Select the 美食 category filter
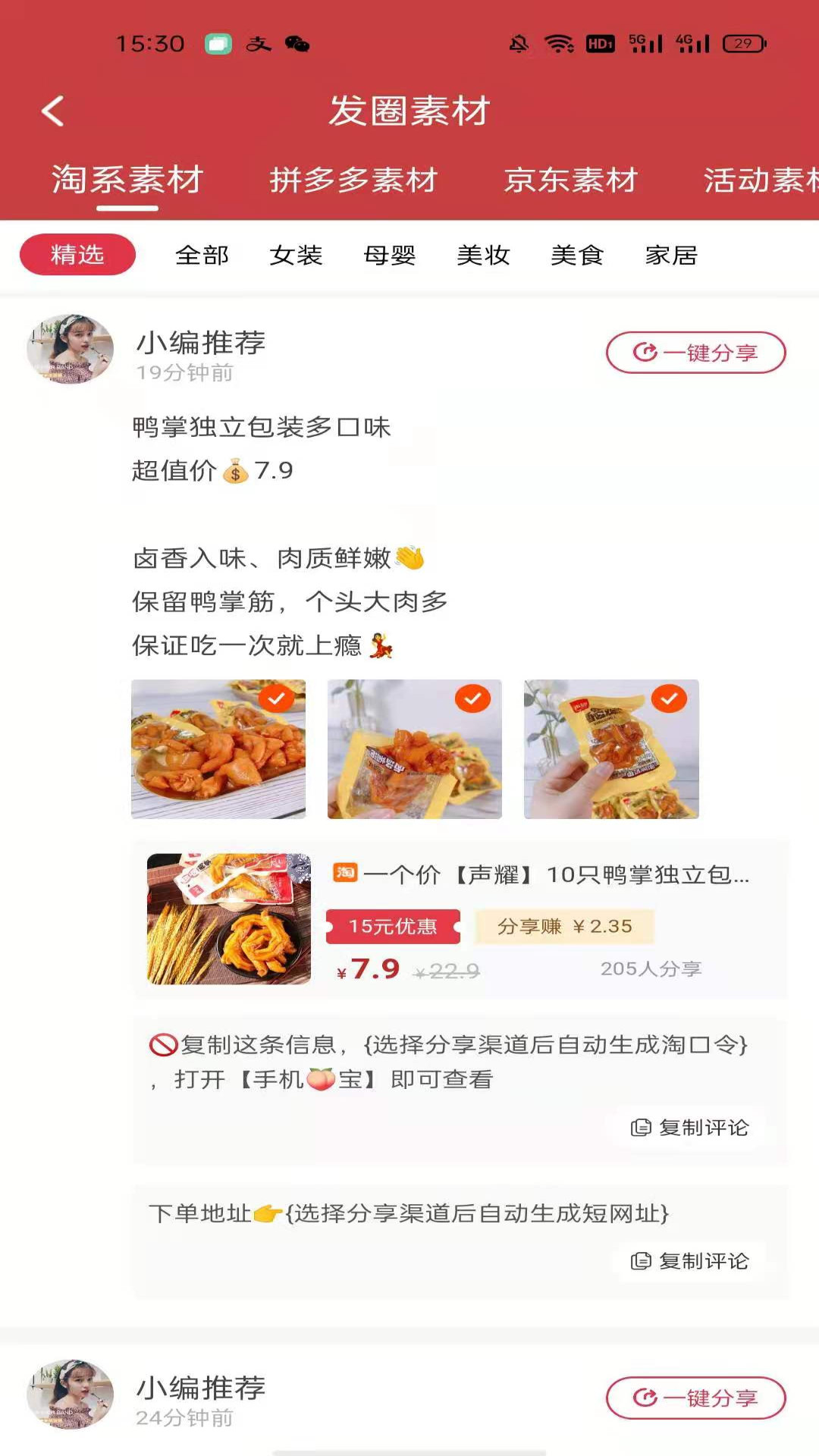 [x=578, y=256]
